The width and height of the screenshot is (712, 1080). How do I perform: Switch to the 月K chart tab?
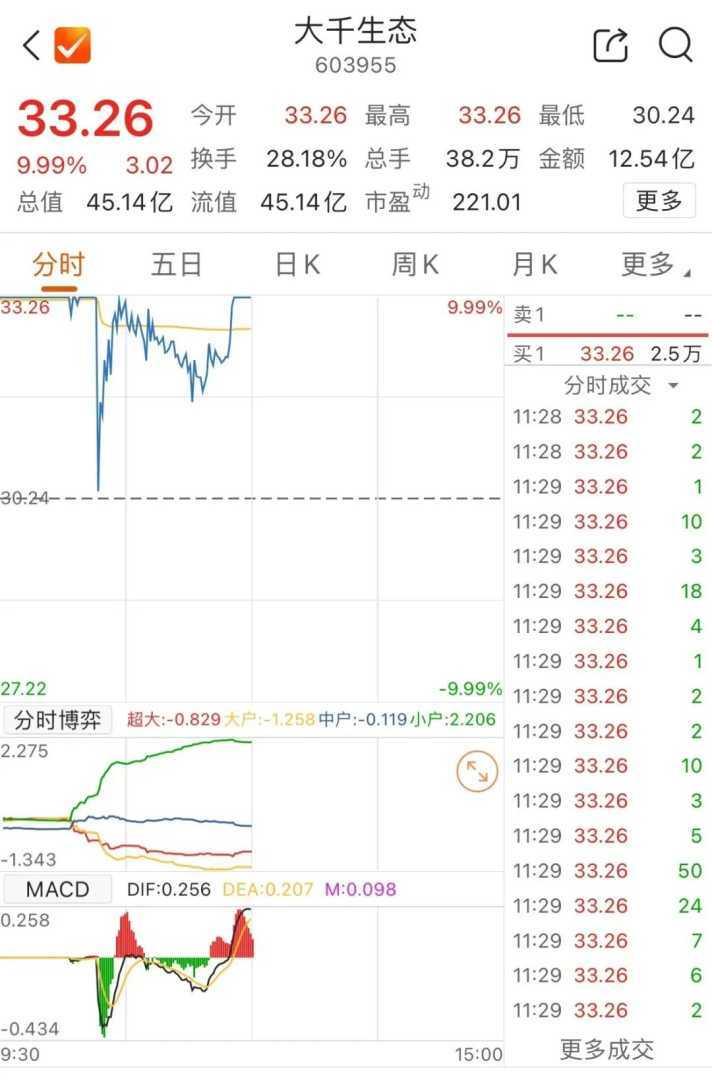point(534,265)
